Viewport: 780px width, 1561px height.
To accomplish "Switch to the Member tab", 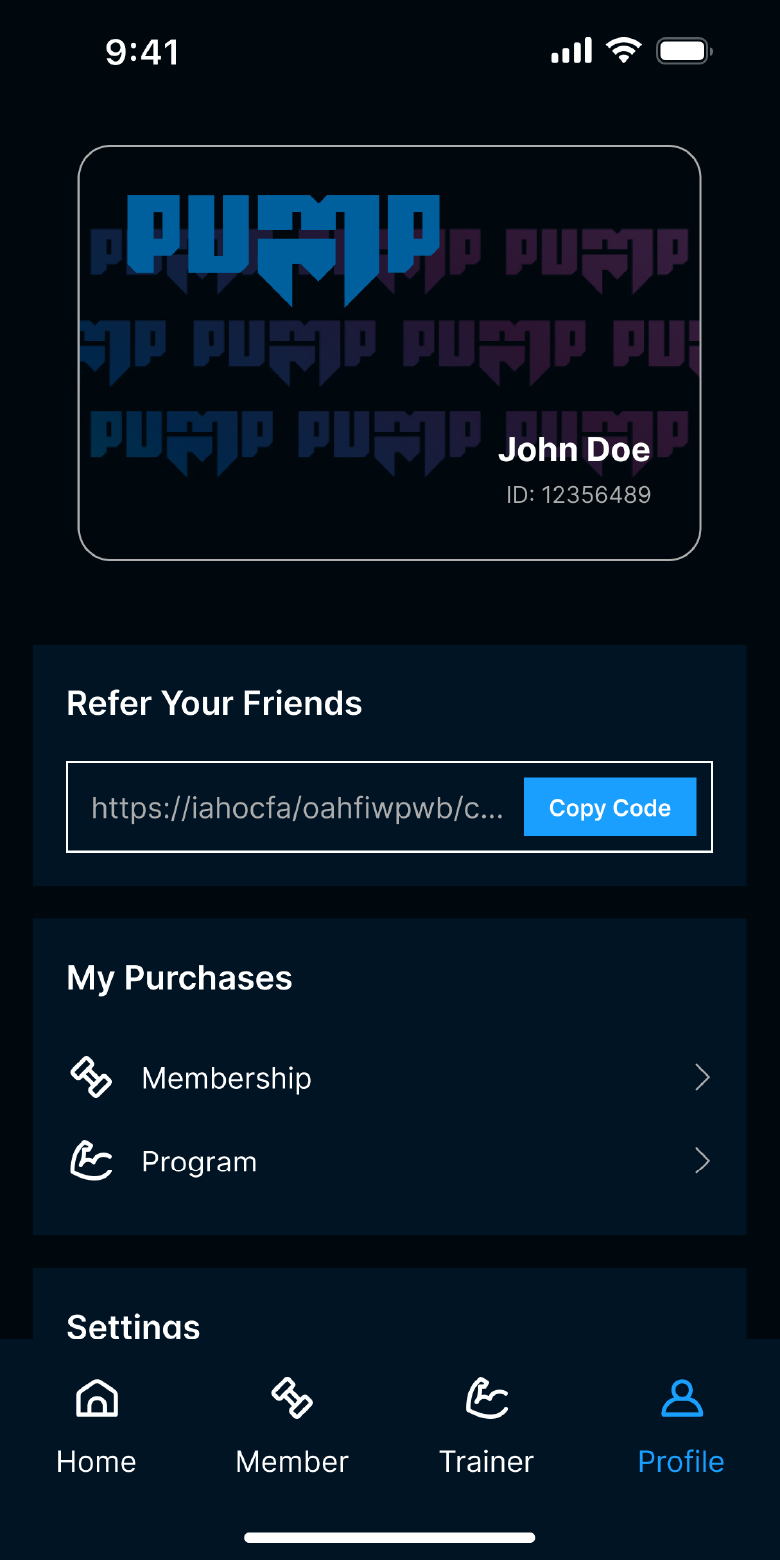I will tap(292, 1427).
